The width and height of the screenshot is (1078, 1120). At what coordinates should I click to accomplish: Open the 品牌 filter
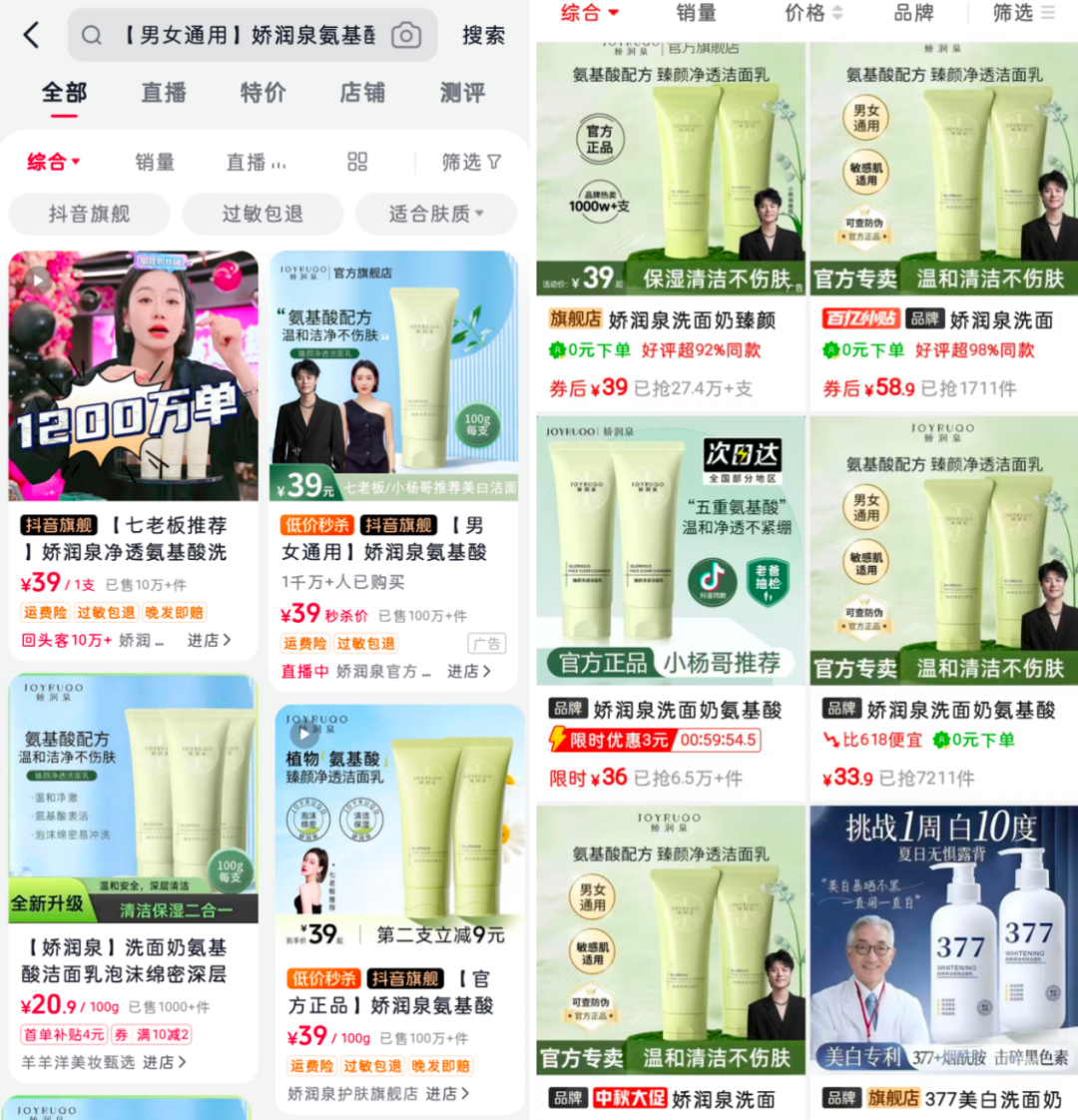(x=913, y=13)
